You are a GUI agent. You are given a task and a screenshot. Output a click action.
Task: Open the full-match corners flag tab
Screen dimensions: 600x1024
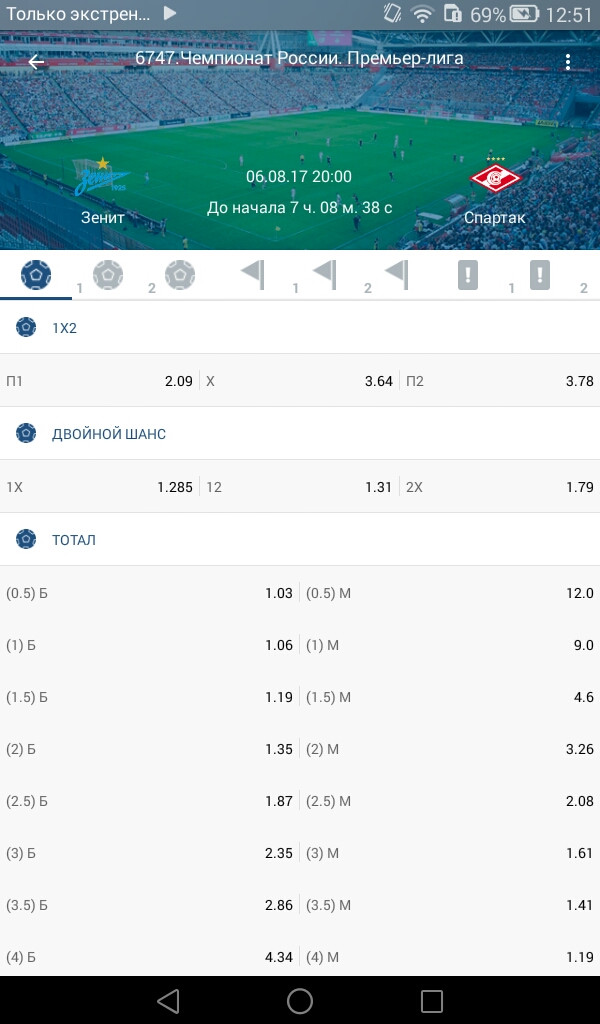pyautogui.click(x=253, y=275)
